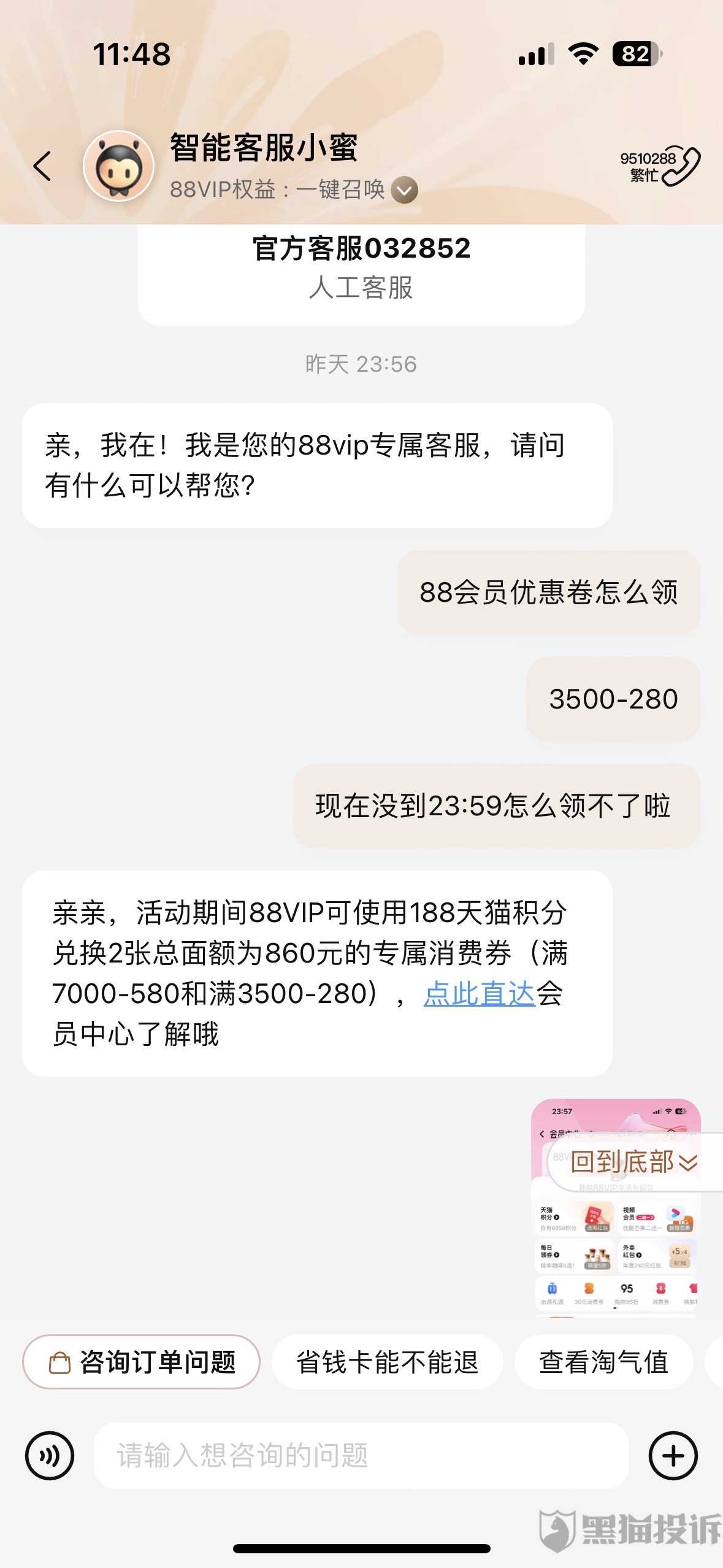Go back from the customer service chat
Viewport: 723px width, 1568px height.
42,166
